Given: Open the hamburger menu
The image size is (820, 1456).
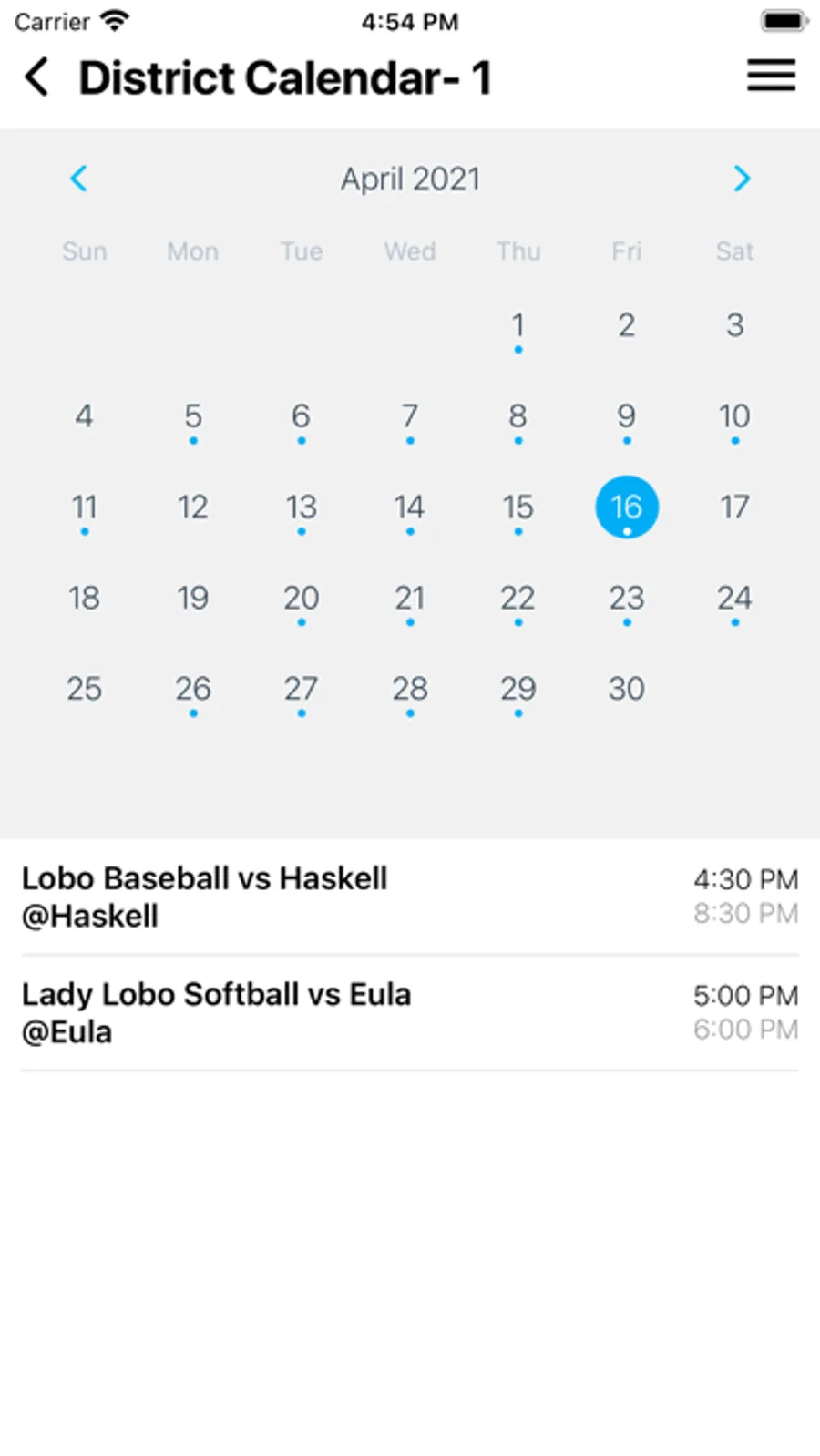Looking at the screenshot, I should pyautogui.click(x=771, y=76).
